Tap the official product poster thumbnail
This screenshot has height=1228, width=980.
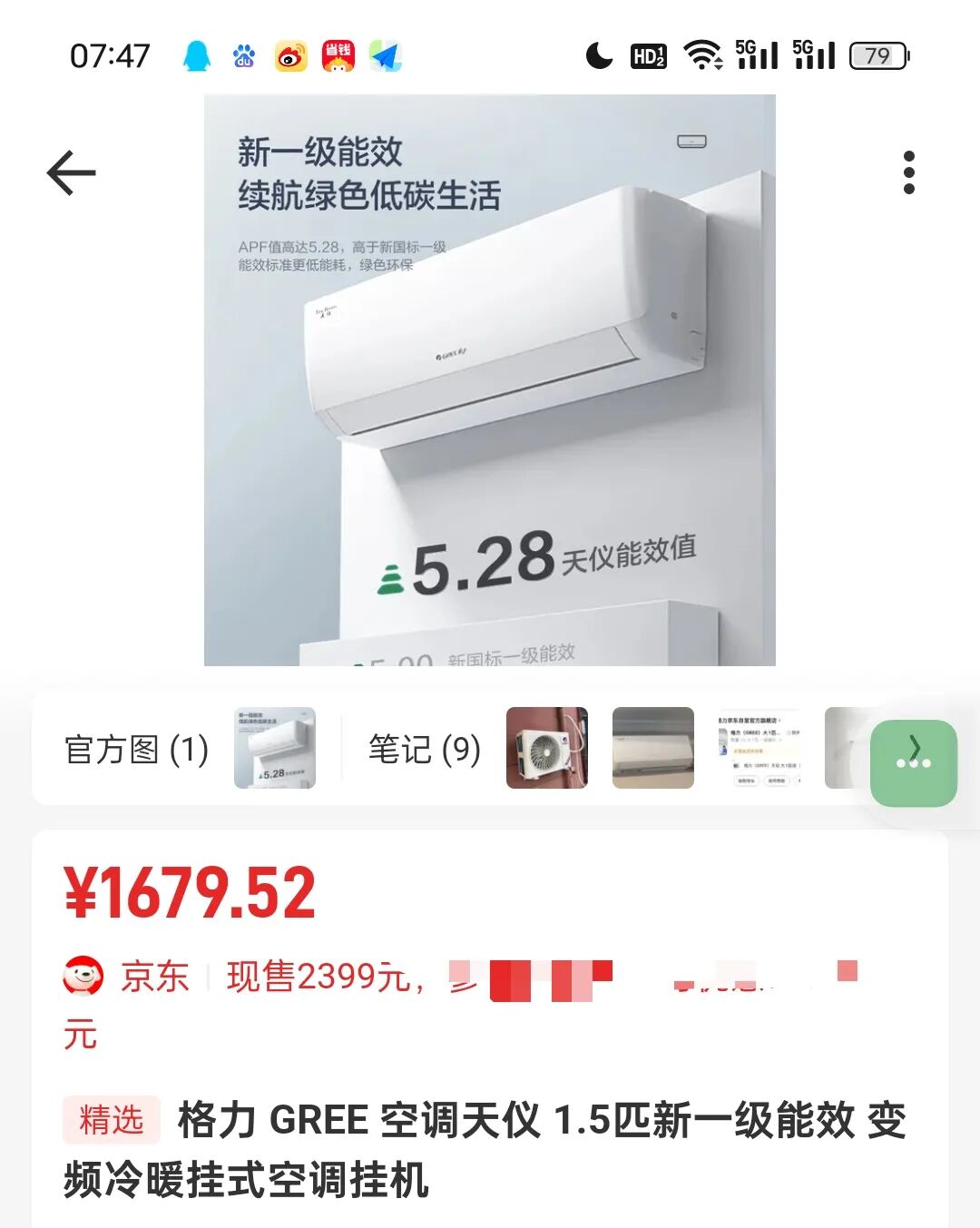[x=273, y=748]
